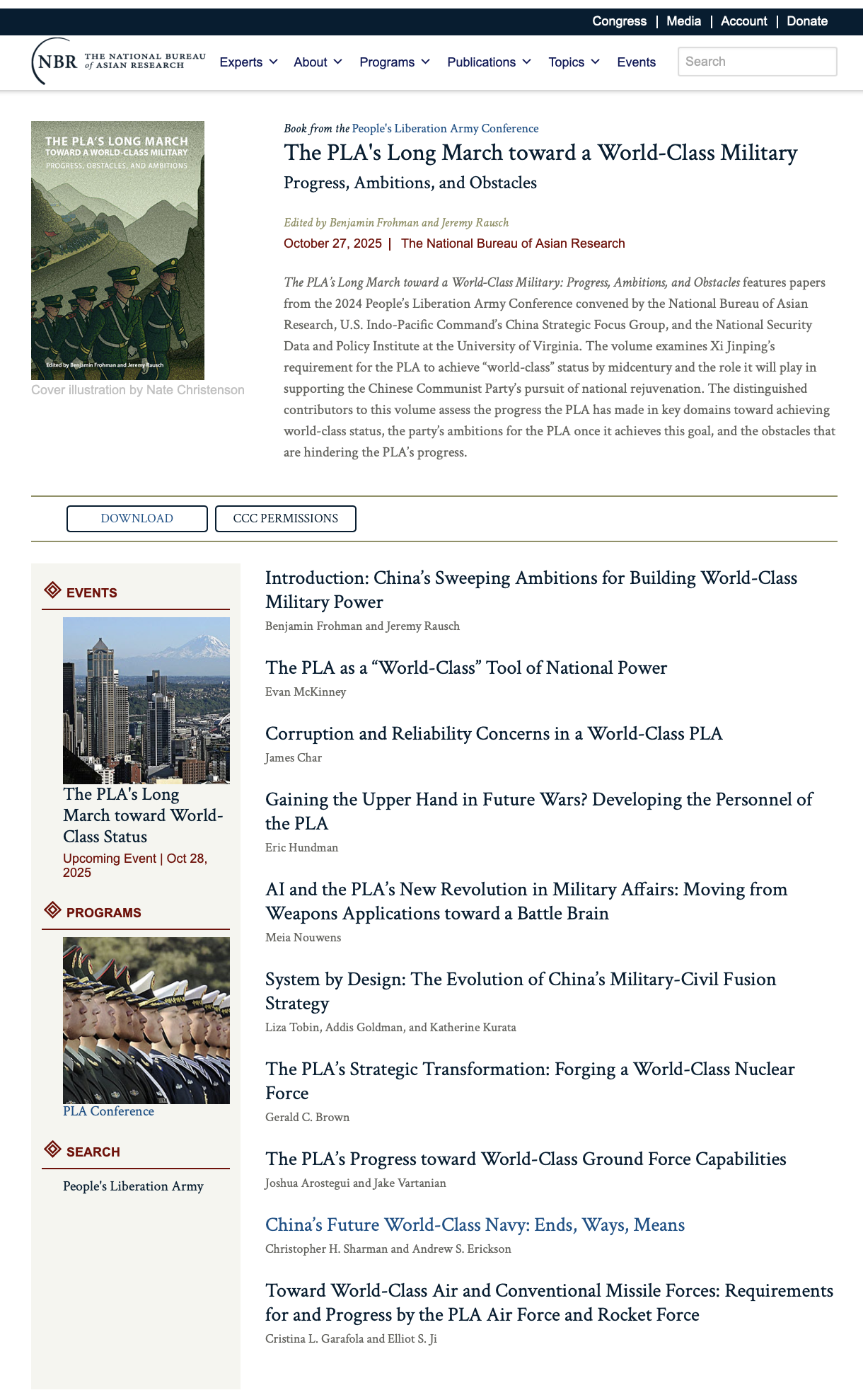
Task: Read China's Future World-Class Navy chapter
Action: tap(475, 1225)
